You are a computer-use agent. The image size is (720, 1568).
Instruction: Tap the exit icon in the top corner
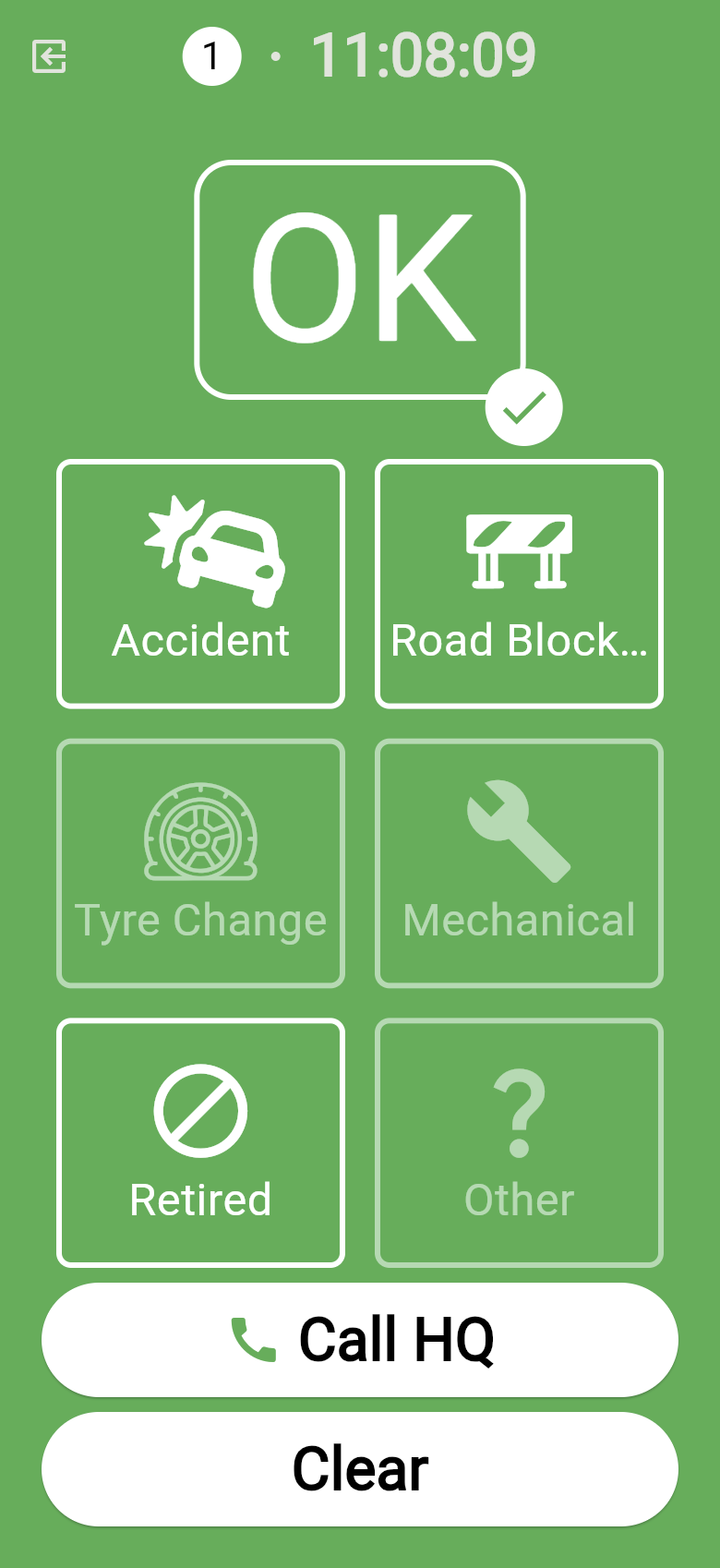(x=50, y=56)
